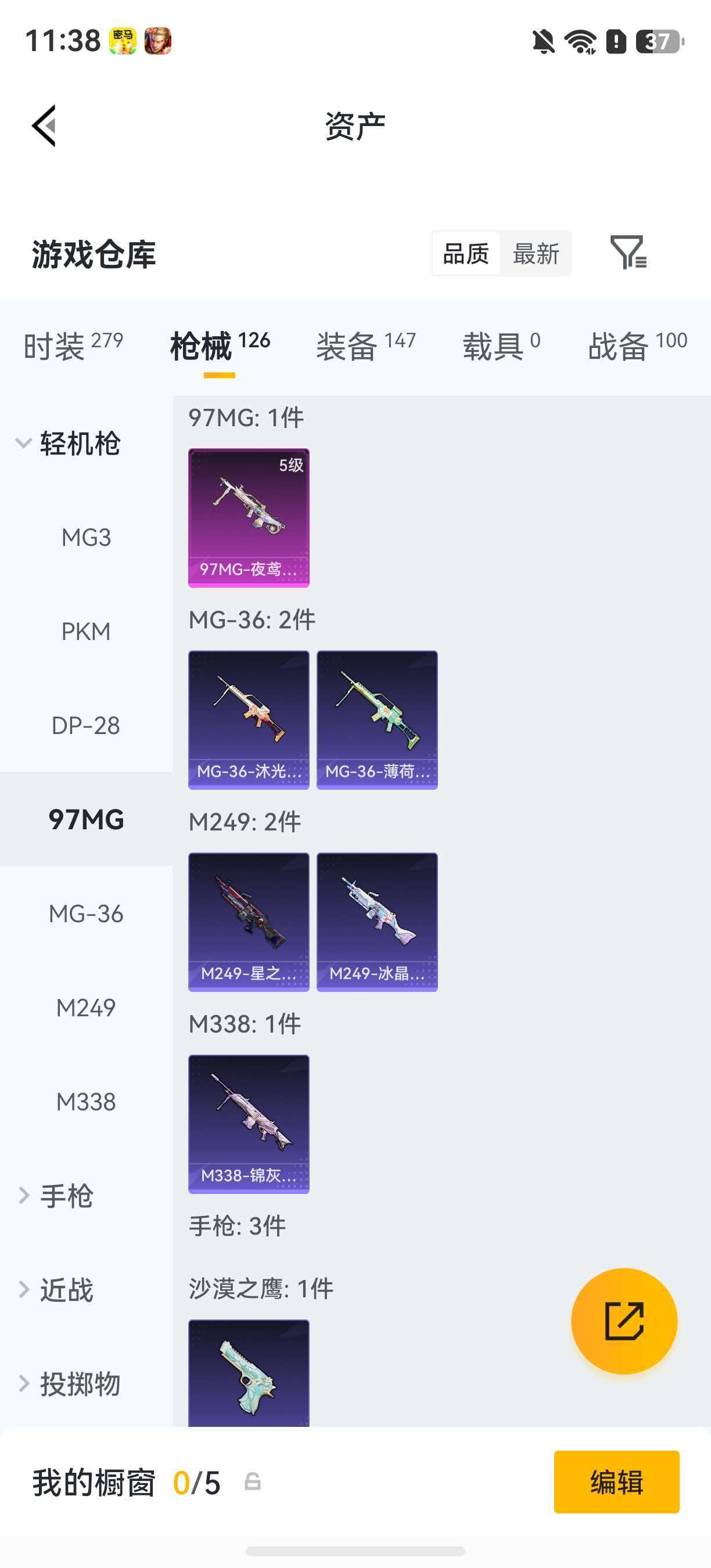Collapse the 轻机枪 category
This screenshot has height=1568, width=711.
[67, 443]
